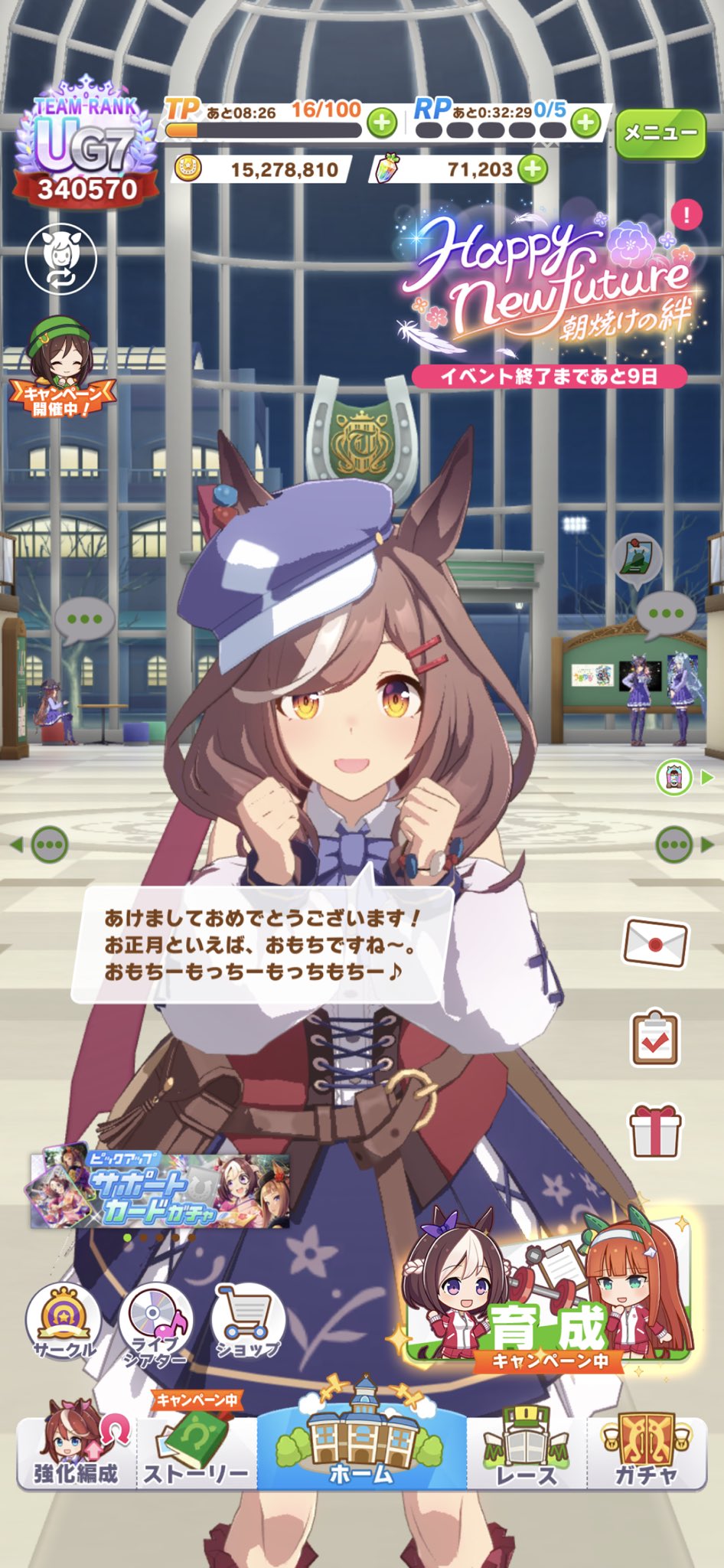The image size is (724, 1568).
Task: Tap the character switch icon
Action: pos(61,260)
